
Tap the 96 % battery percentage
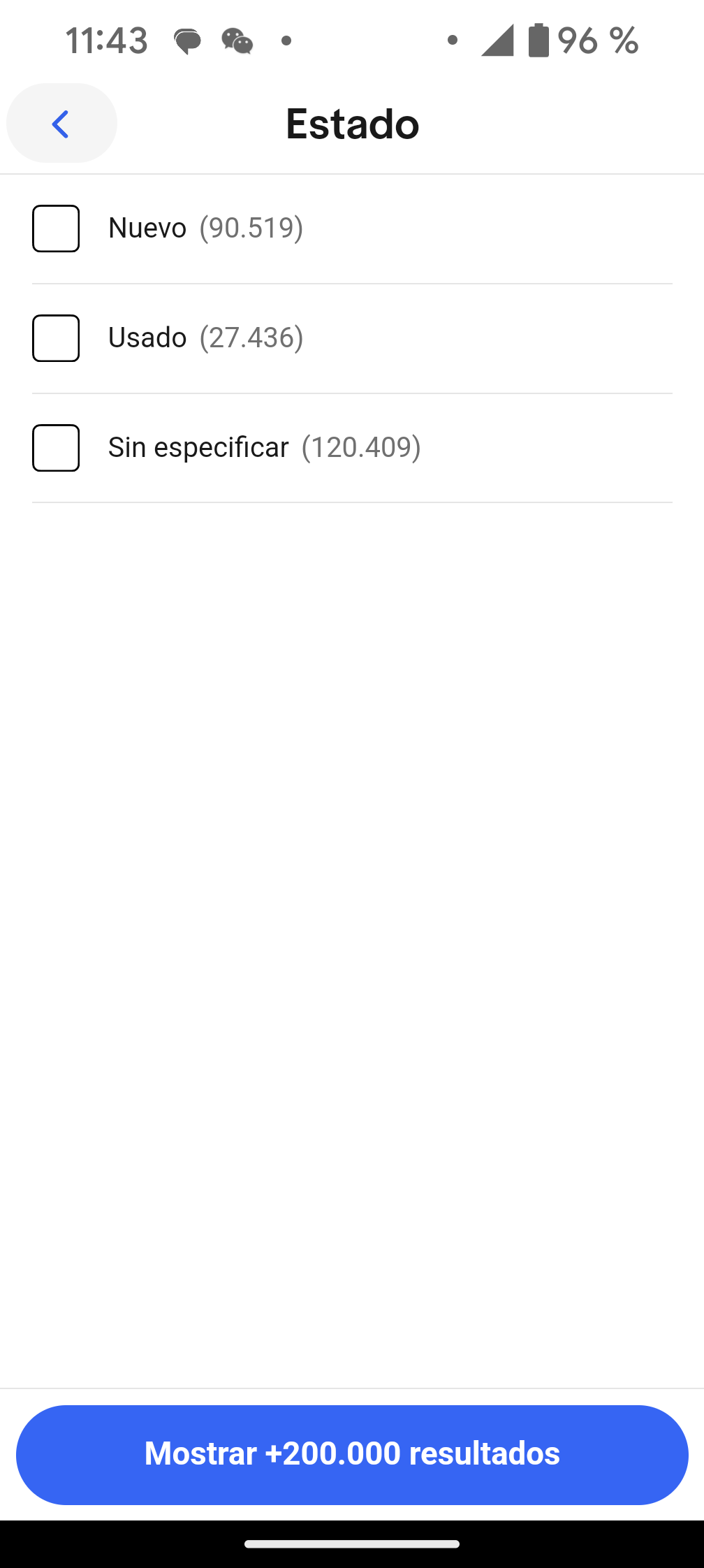click(596, 42)
